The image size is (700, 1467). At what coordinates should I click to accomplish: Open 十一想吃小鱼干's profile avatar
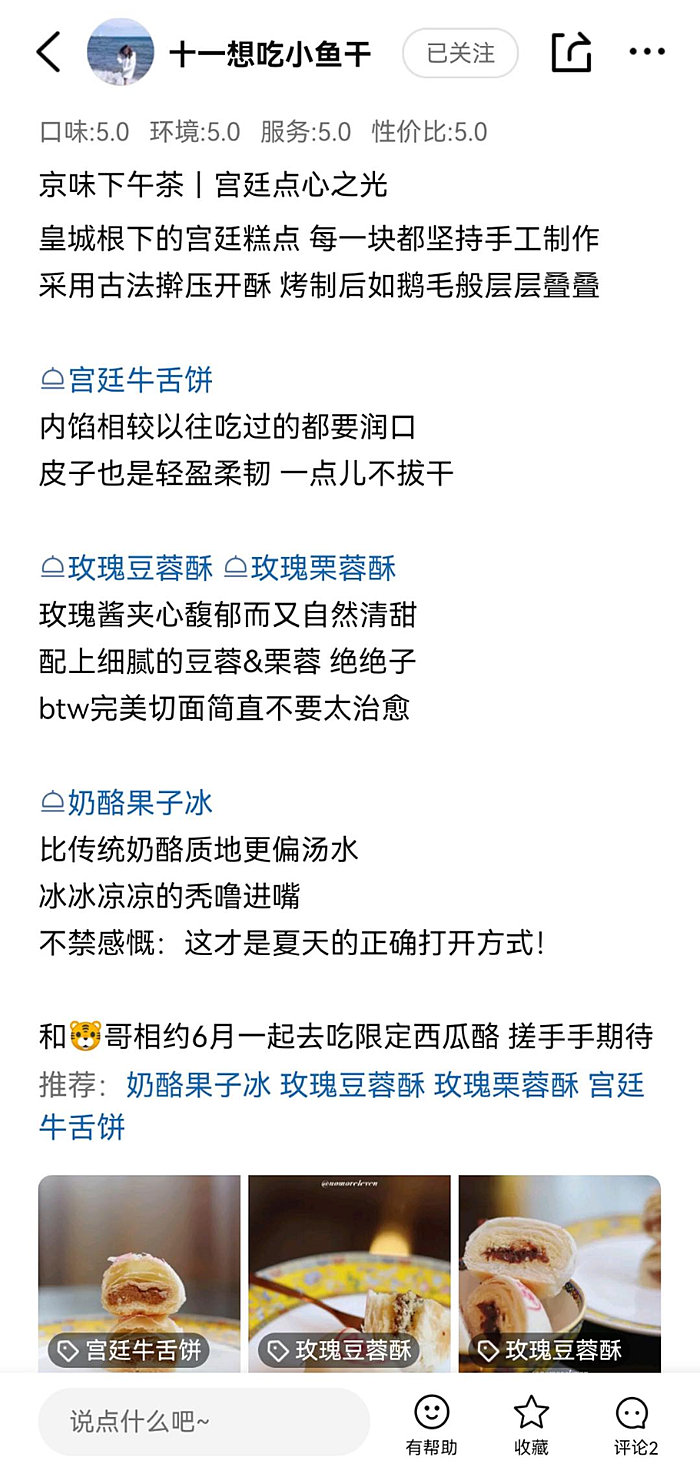(121, 52)
